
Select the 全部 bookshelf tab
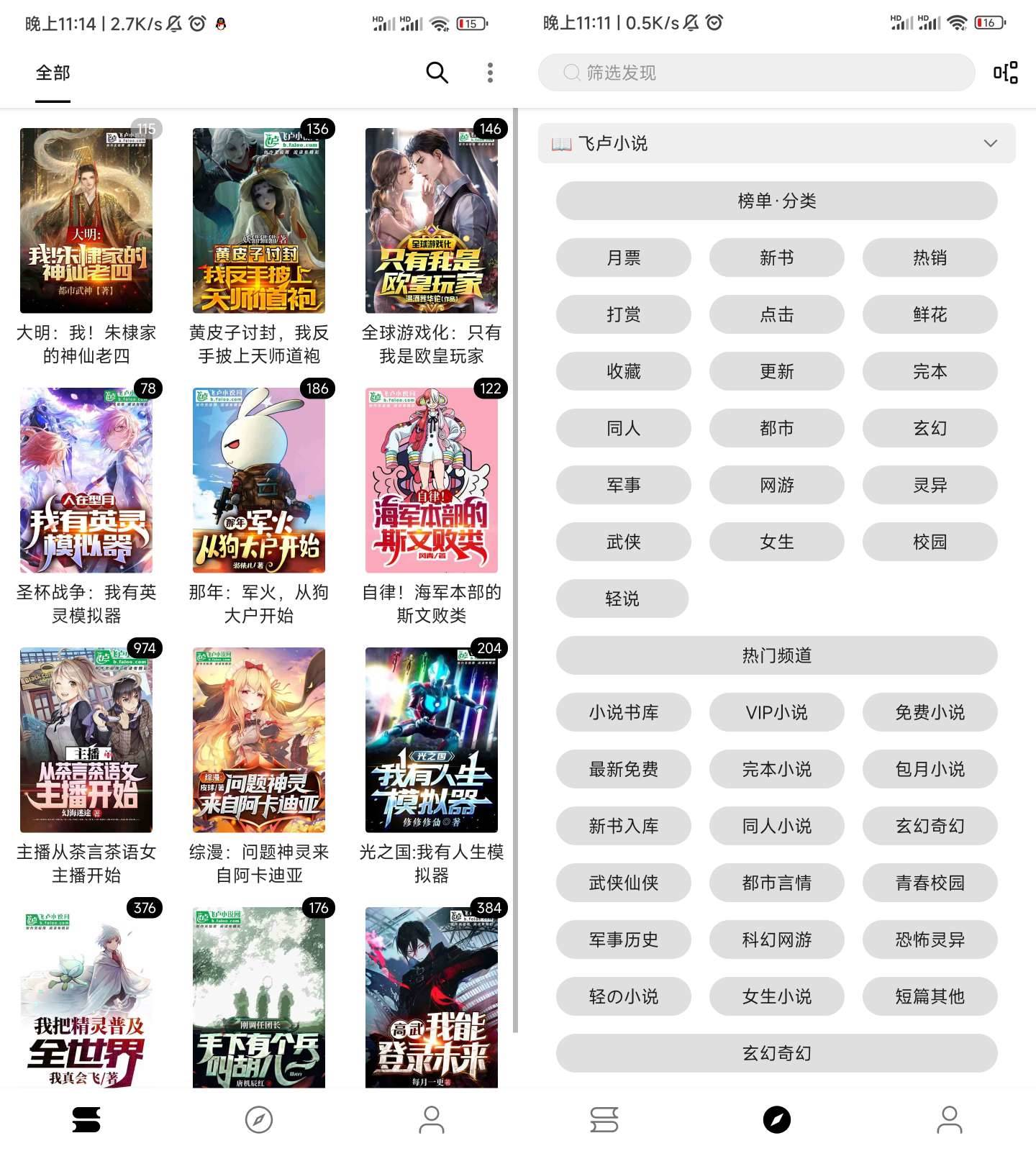click(x=53, y=73)
